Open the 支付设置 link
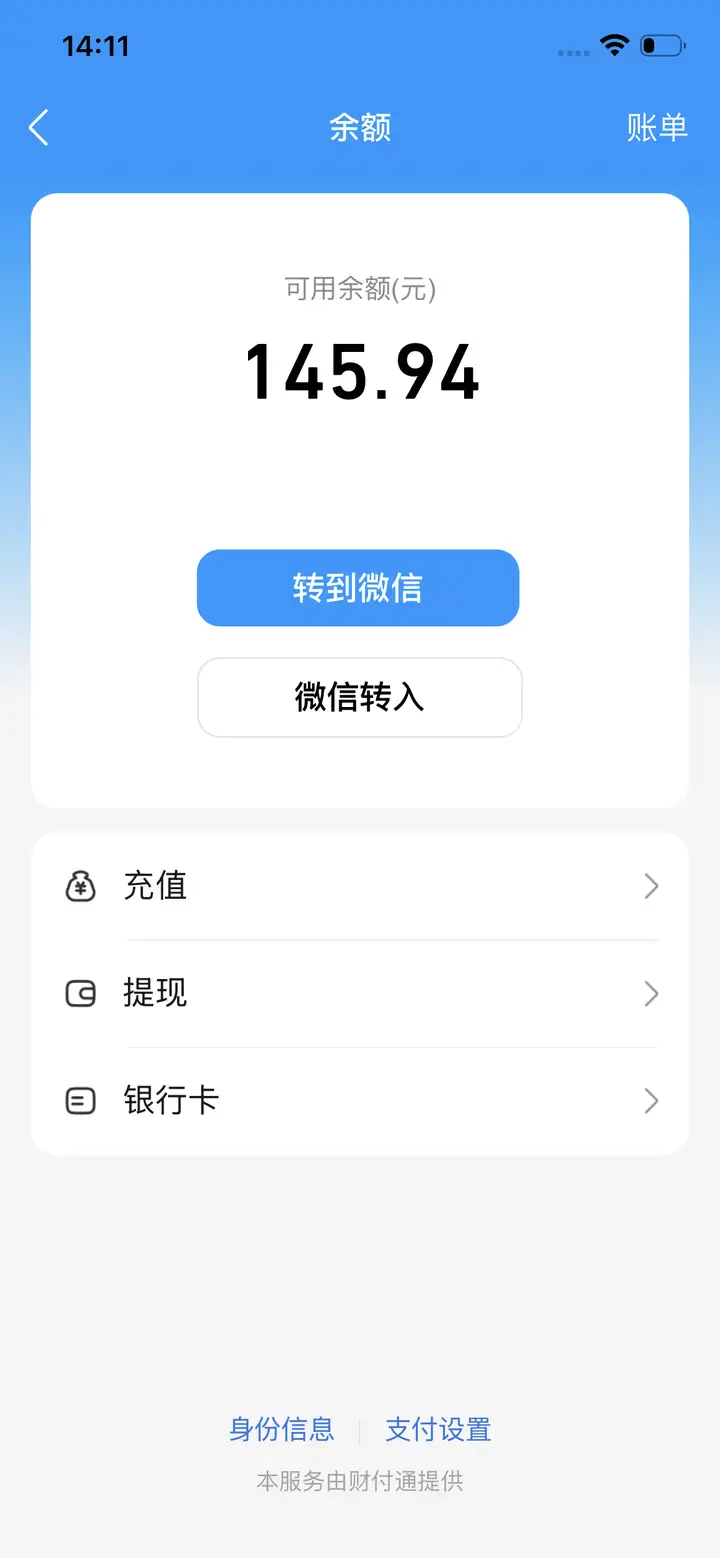This screenshot has width=720, height=1558. click(x=438, y=1430)
